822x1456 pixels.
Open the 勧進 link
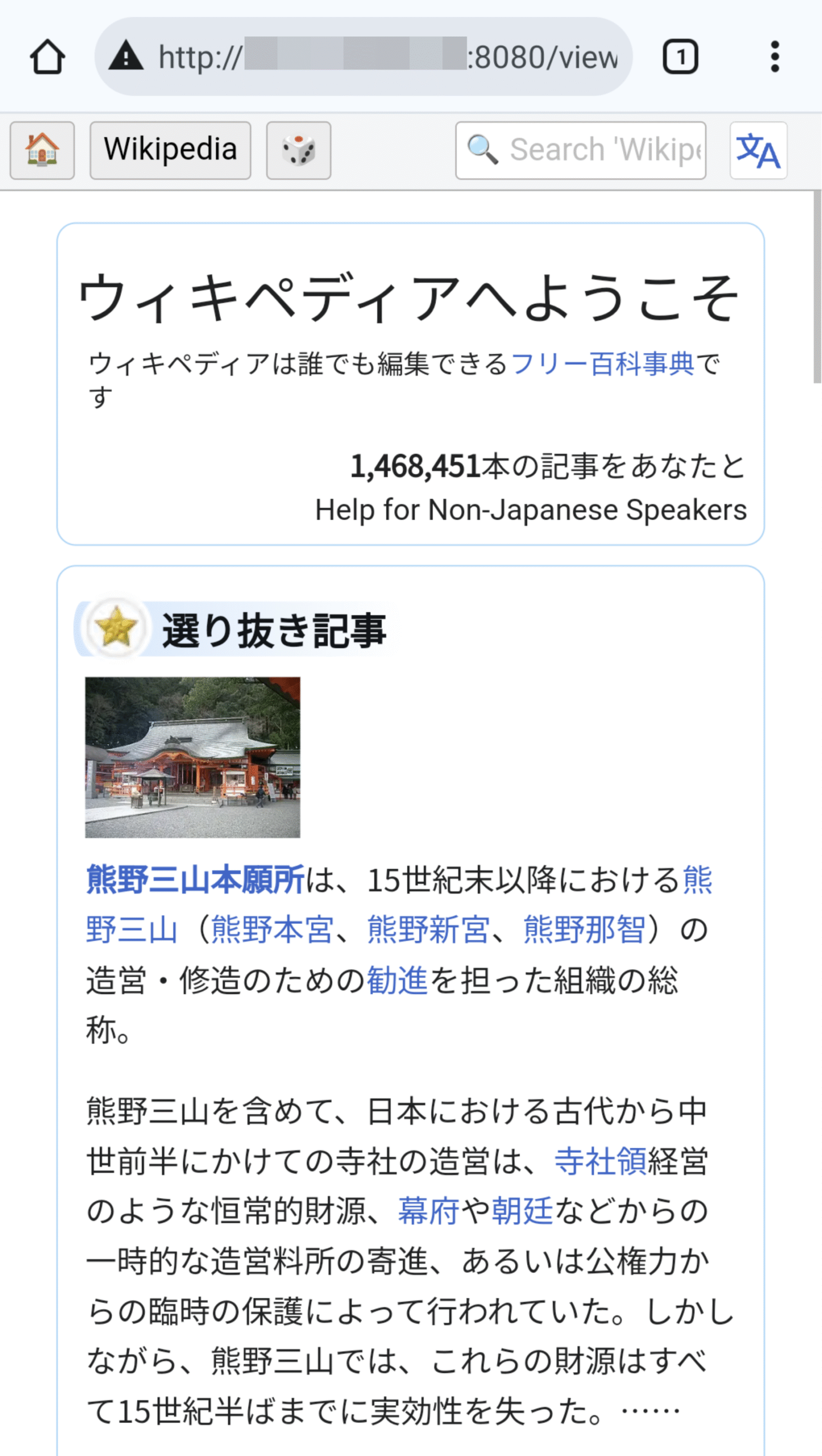[x=397, y=980]
